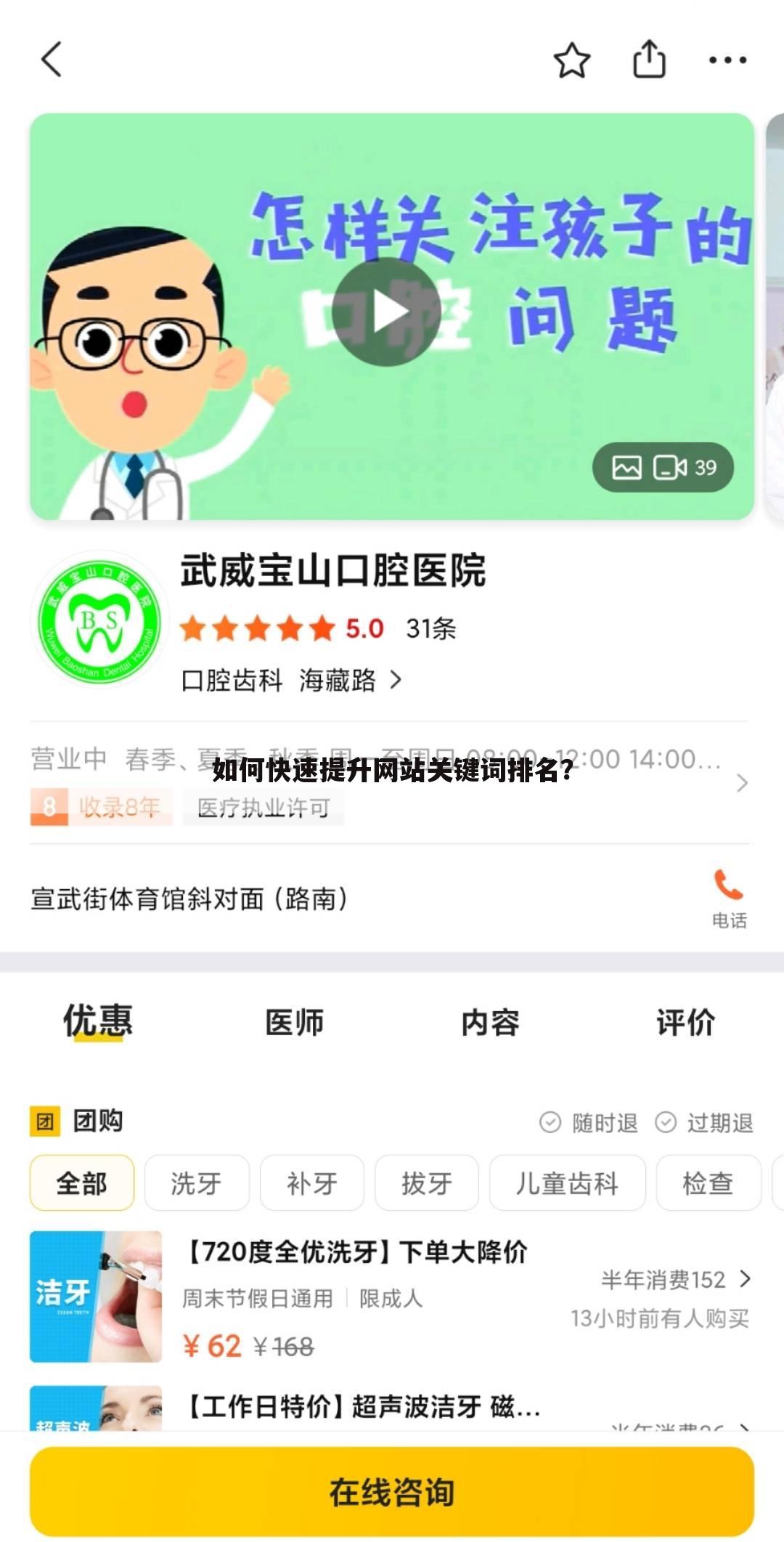This screenshot has width=784, height=1542.
Task: Switch to the 医师 tab
Action: (x=293, y=1021)
